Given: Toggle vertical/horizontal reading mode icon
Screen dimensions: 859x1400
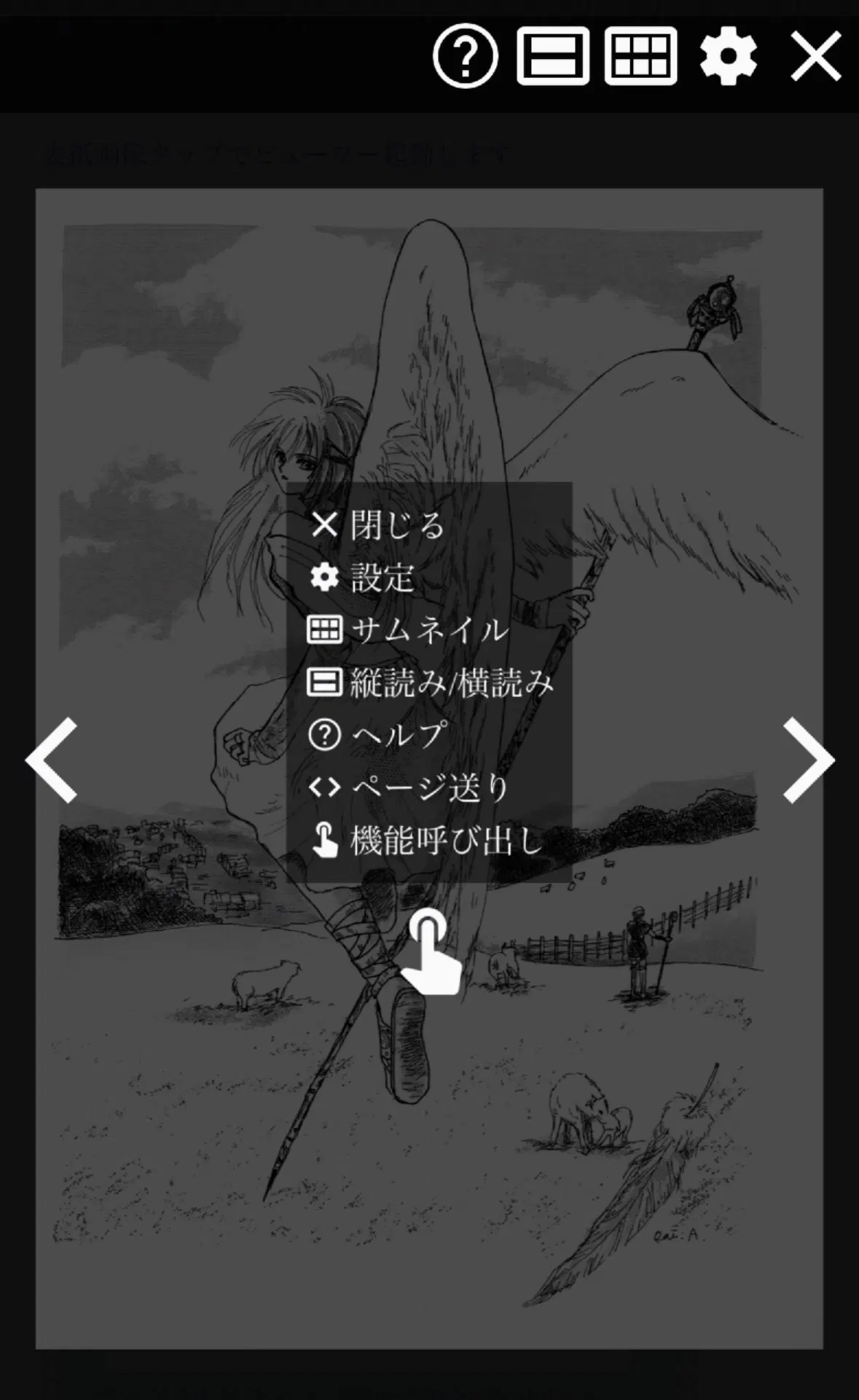Looking at the screenshot, I should pyautogui.click(x=553, y=56).
